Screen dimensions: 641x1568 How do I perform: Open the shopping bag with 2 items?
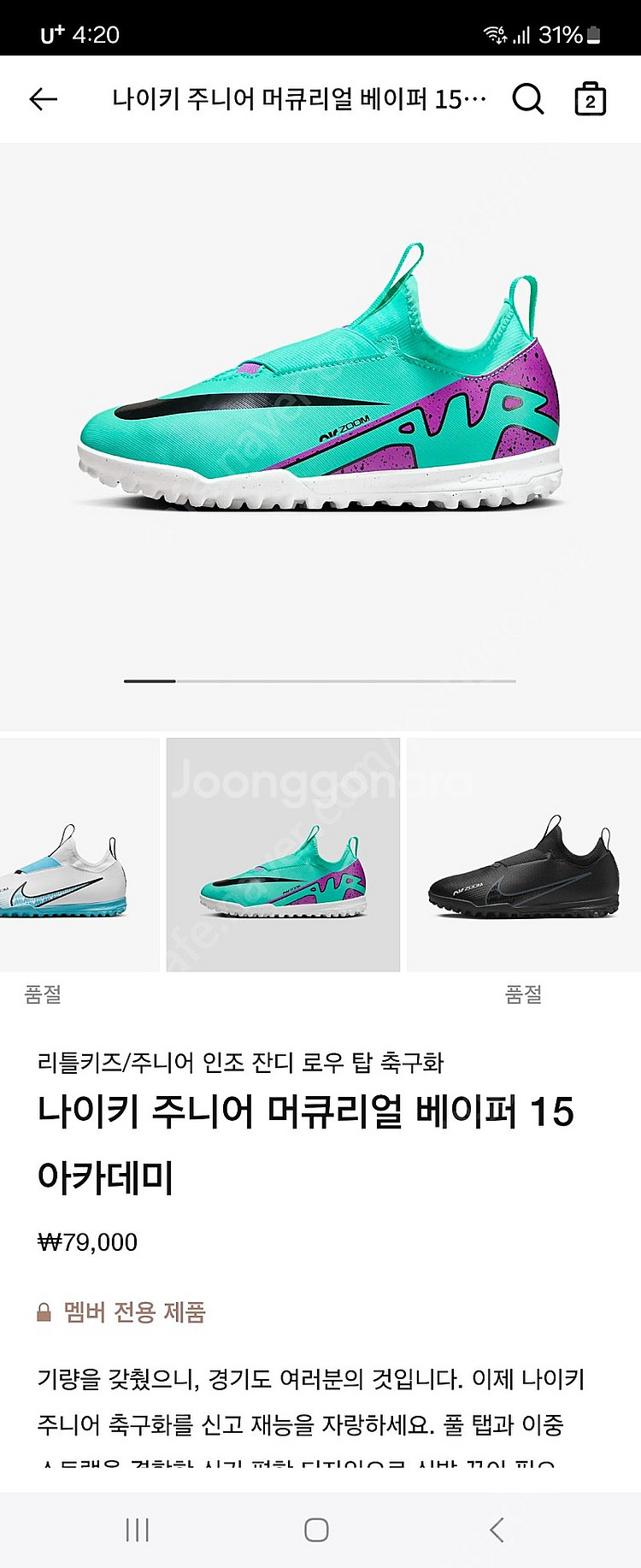[590, 100]
